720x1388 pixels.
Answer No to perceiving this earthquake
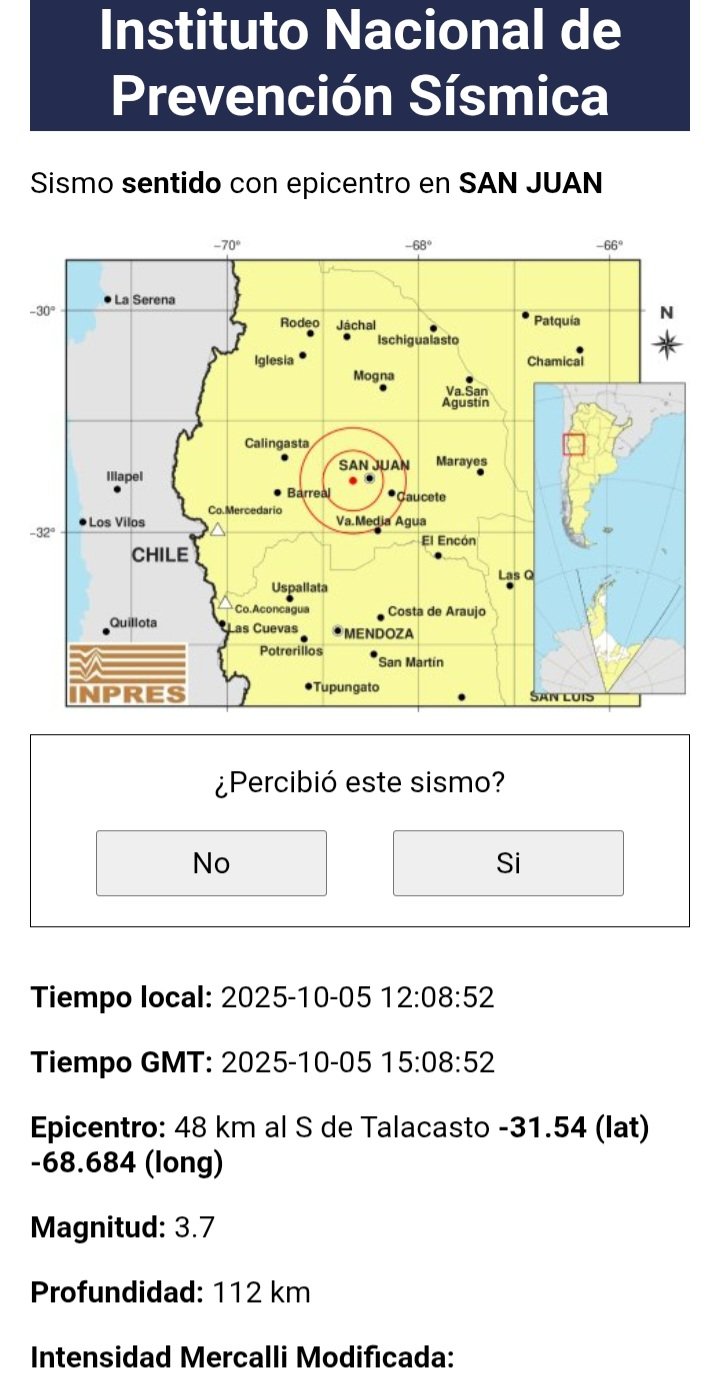click(x=211, y=863)
